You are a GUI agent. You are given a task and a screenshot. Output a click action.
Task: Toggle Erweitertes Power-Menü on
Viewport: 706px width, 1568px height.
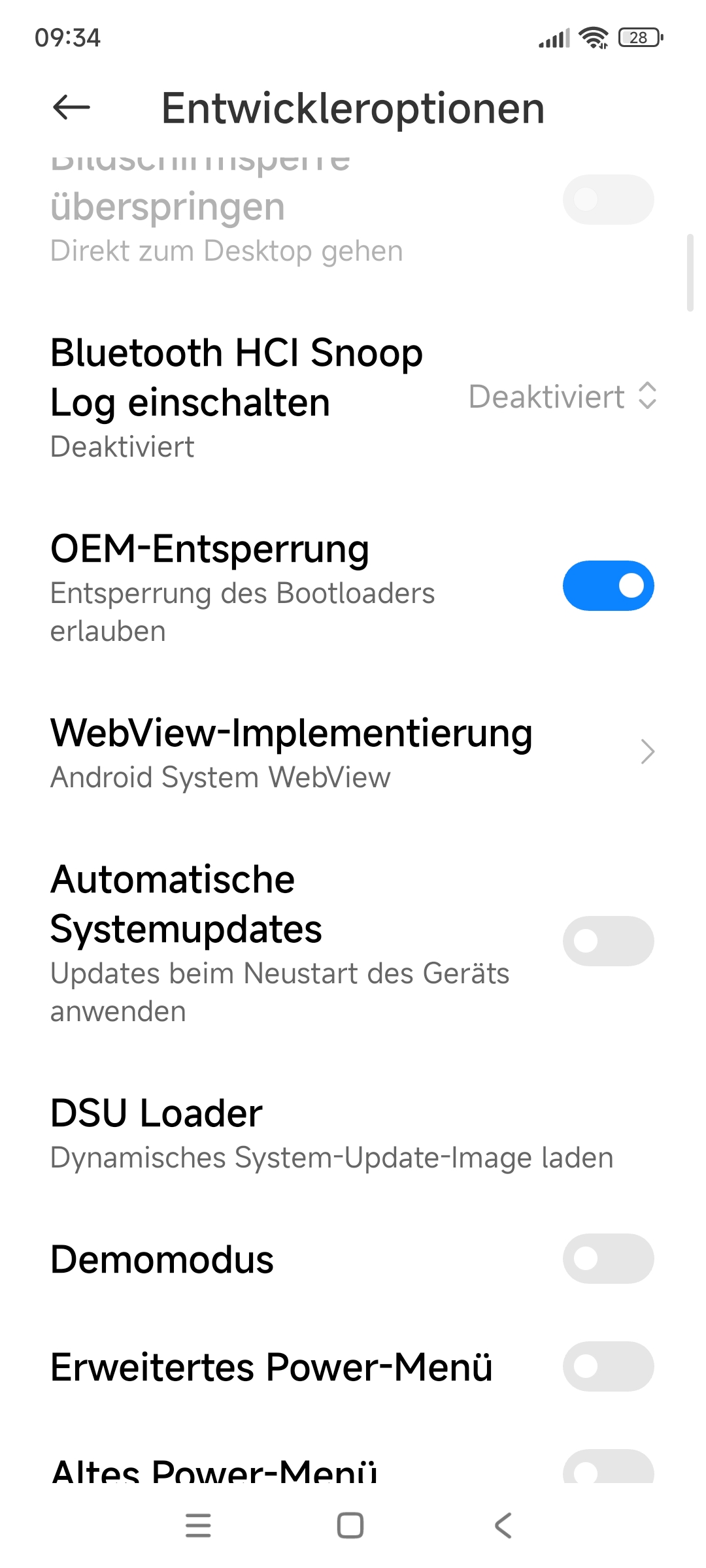tap(608, 1366)
